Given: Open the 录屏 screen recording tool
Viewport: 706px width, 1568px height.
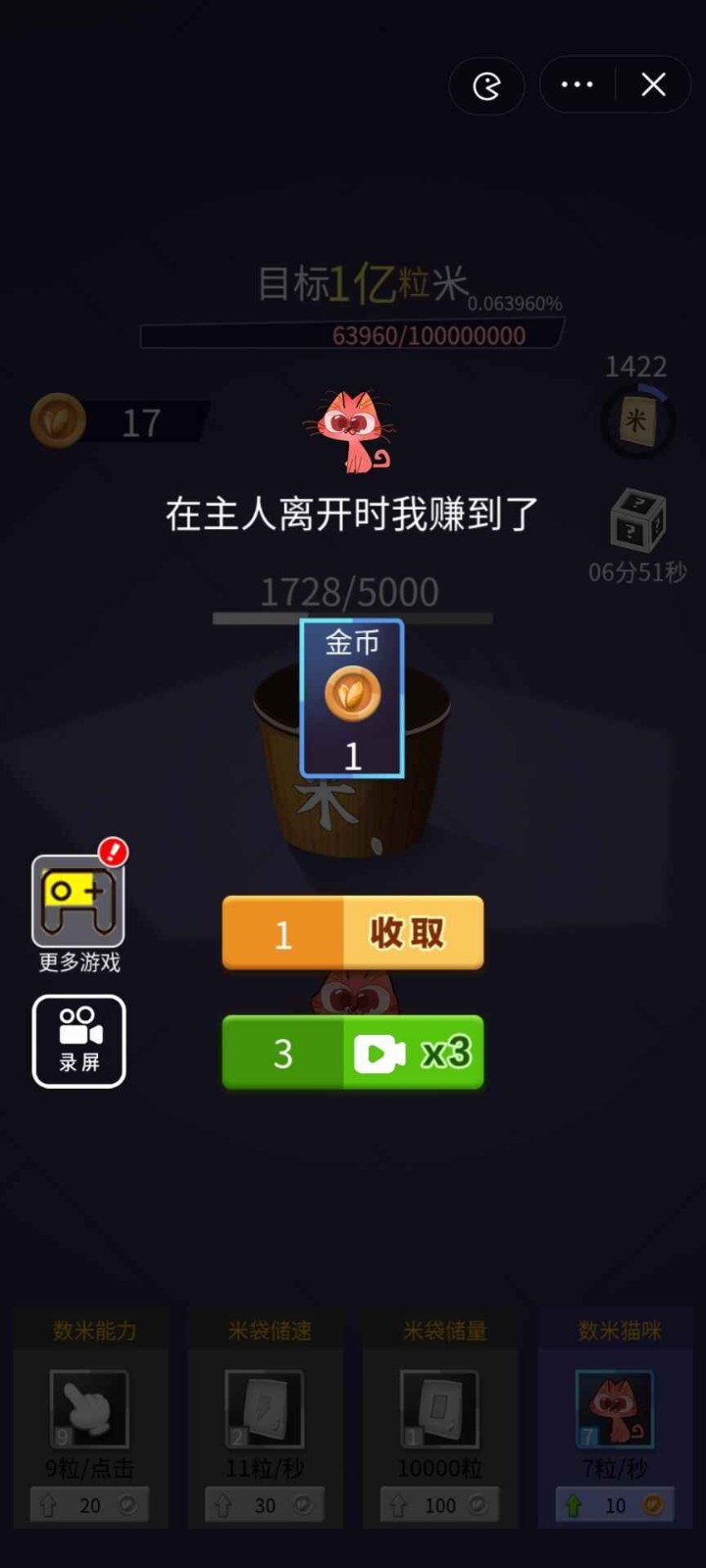Looking at the screenshot, I should coord(78,1039).
